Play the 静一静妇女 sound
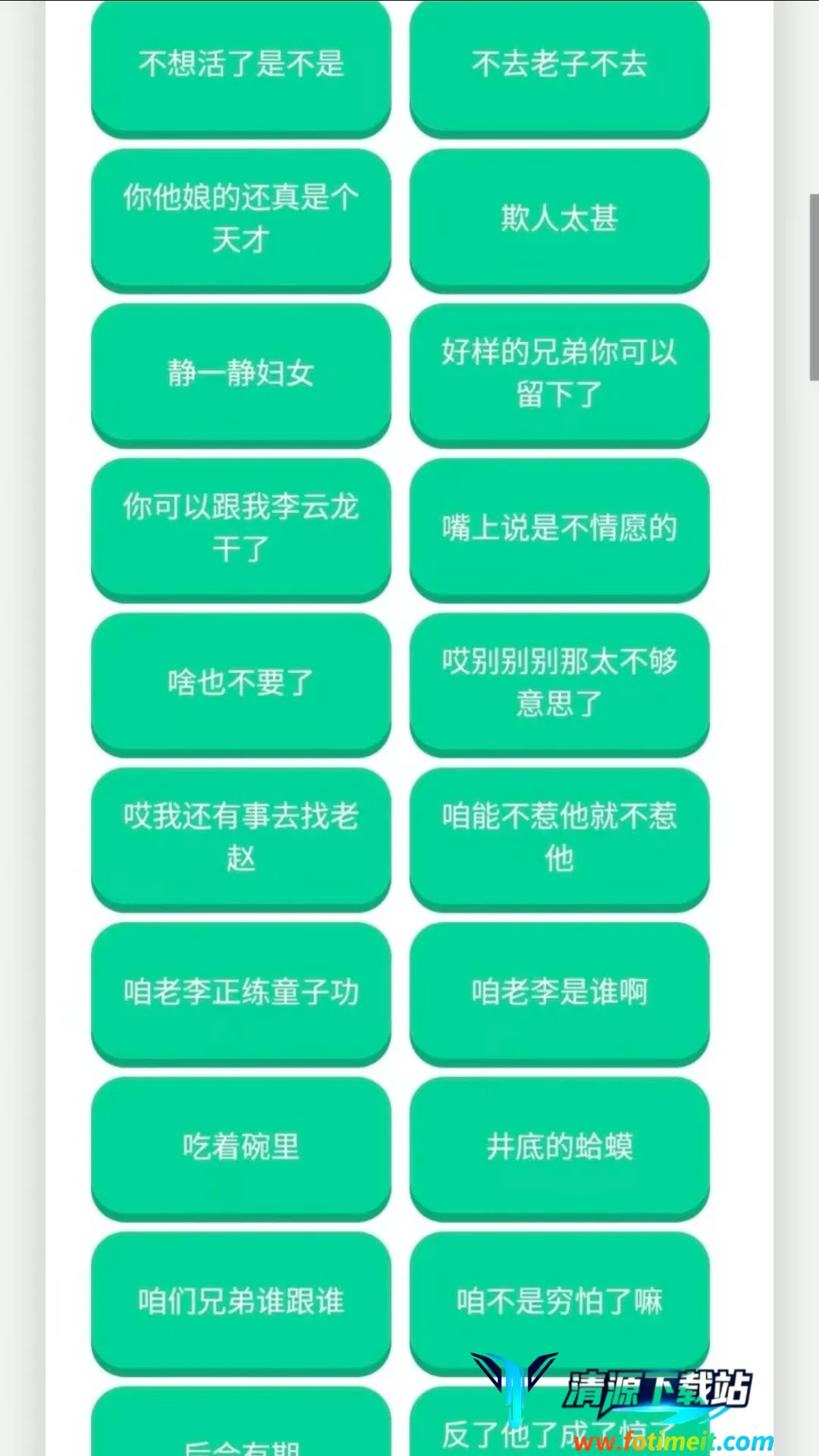The width and height of the screenshot is (819, 1456). pos(241,374)
